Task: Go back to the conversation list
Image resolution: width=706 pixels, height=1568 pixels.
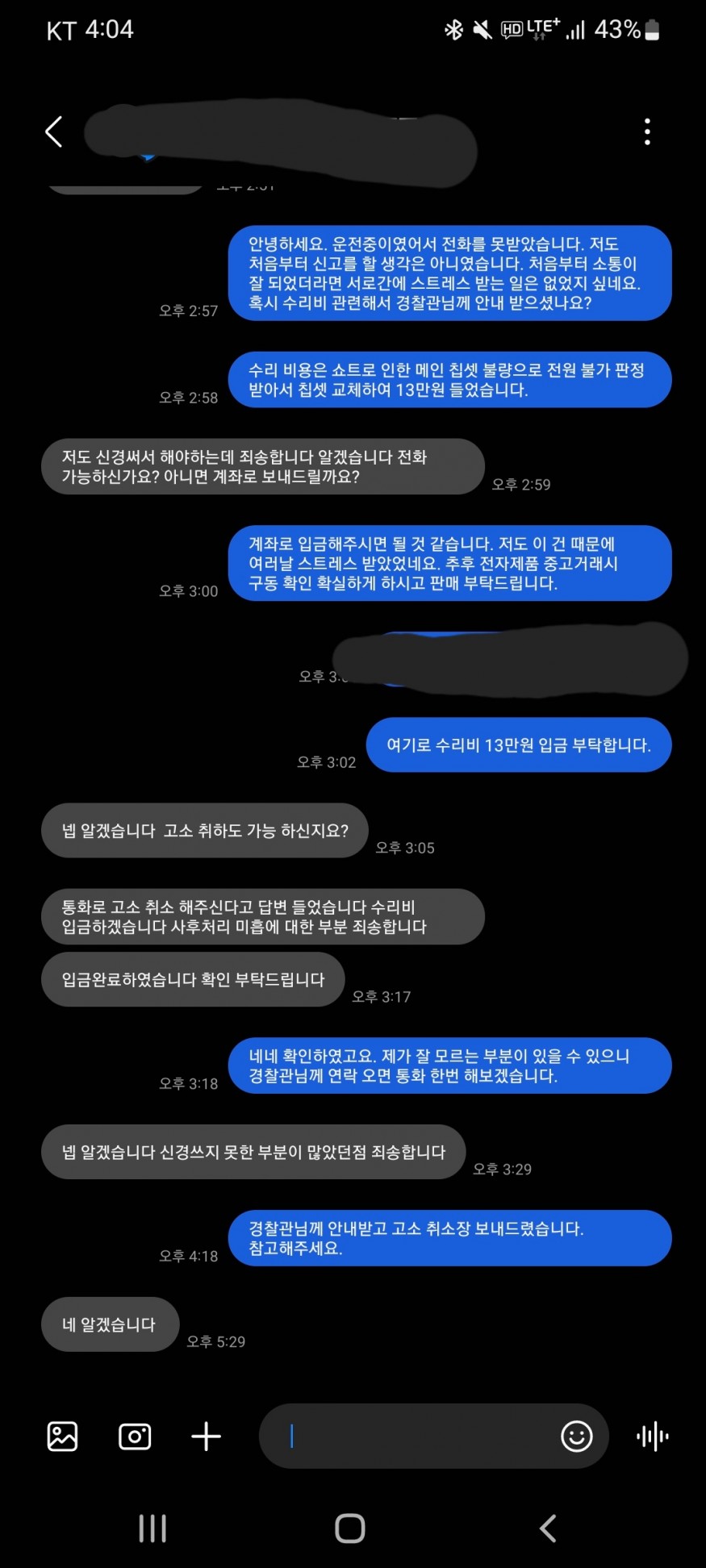Action: click(54, 132)
